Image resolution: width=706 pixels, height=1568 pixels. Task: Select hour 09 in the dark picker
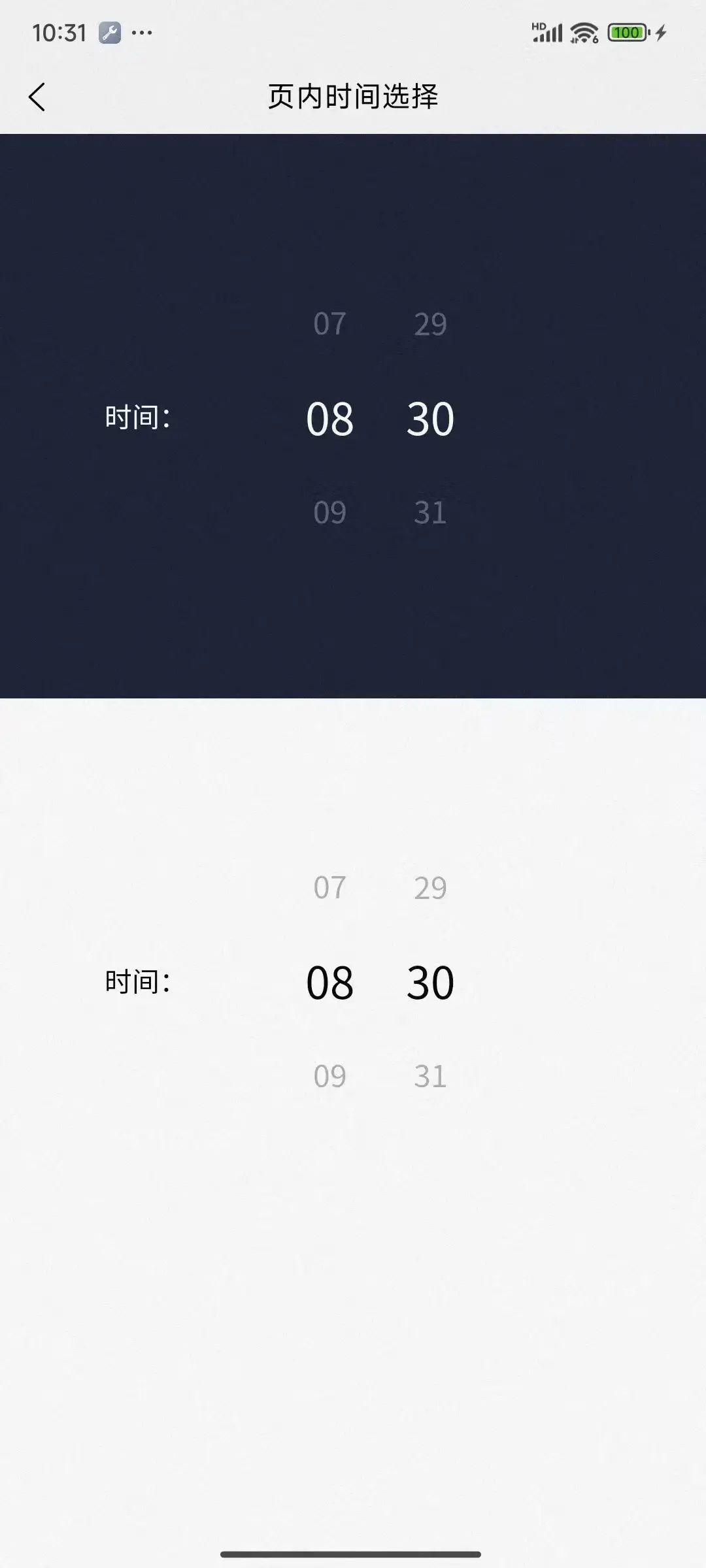tap(329, 513)
